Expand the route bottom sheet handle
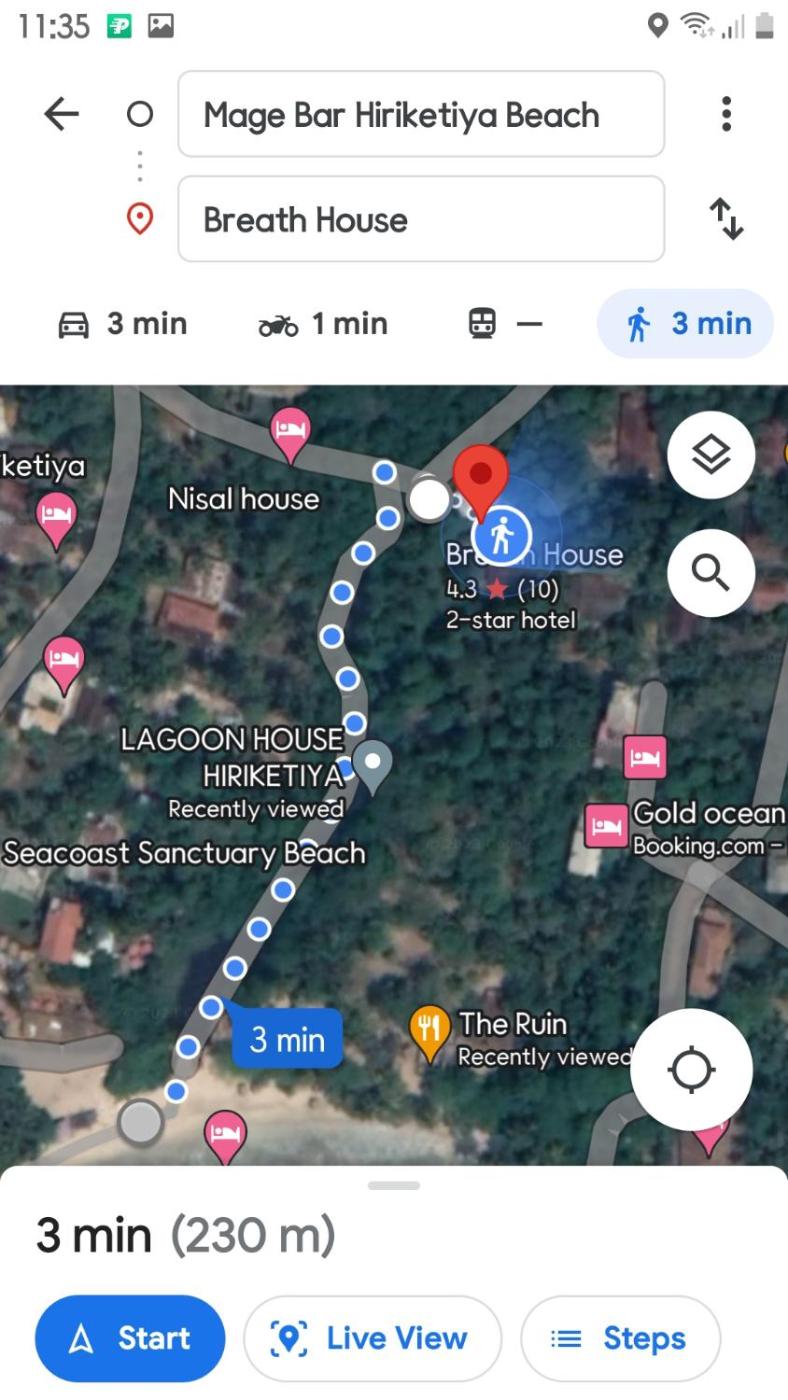 (394, 1186)
